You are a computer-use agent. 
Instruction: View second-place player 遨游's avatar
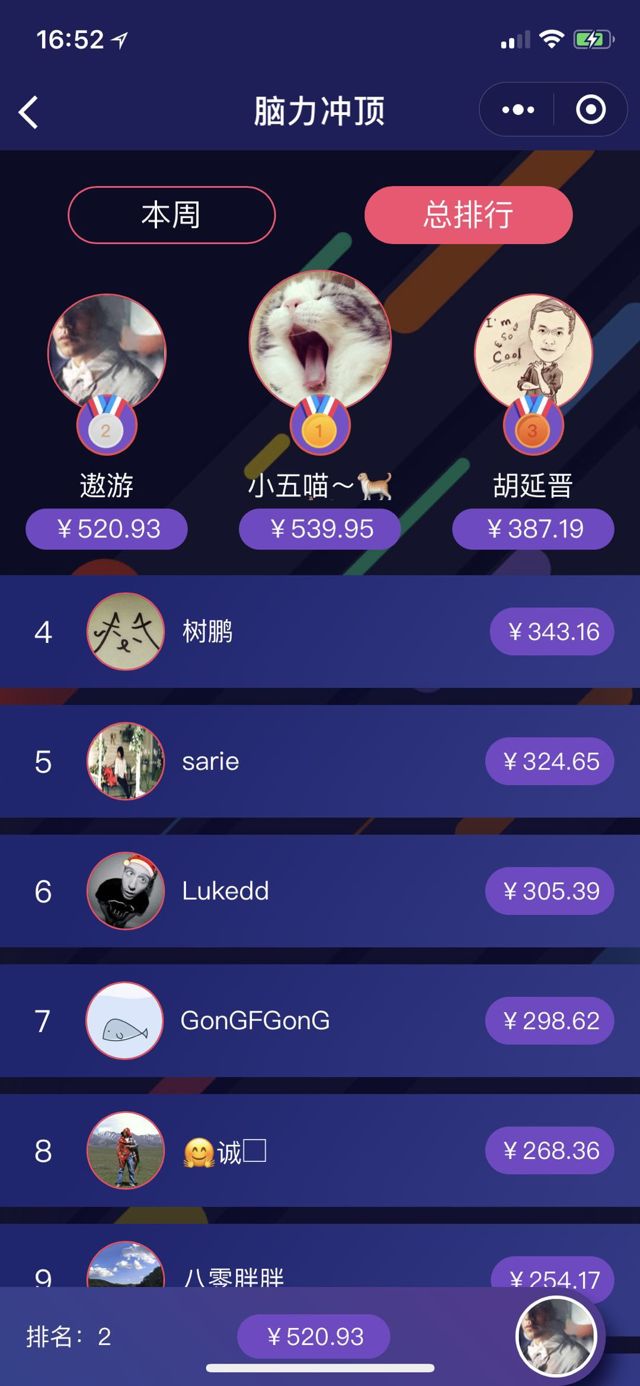[x=107, y=352]
